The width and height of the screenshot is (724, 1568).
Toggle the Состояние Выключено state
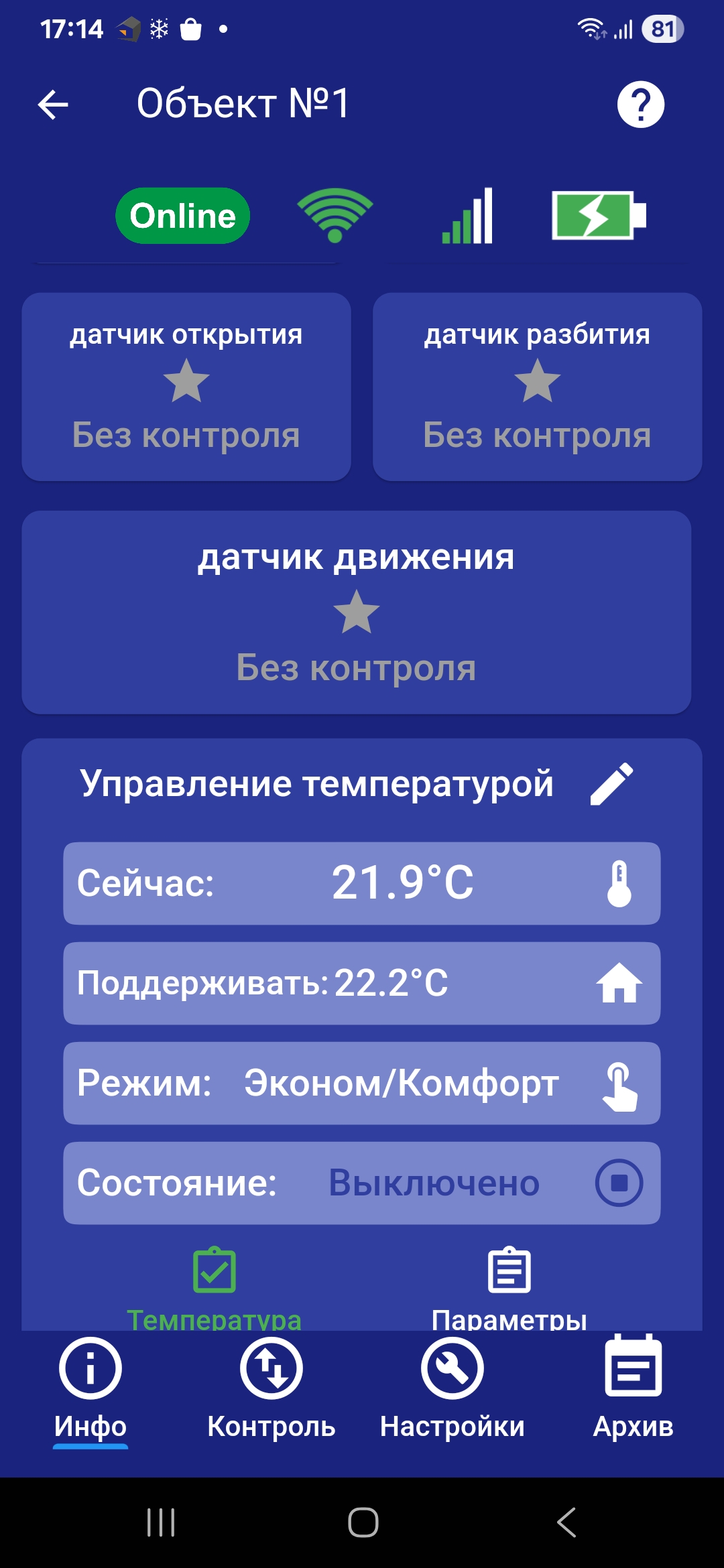pos(361,1183)
